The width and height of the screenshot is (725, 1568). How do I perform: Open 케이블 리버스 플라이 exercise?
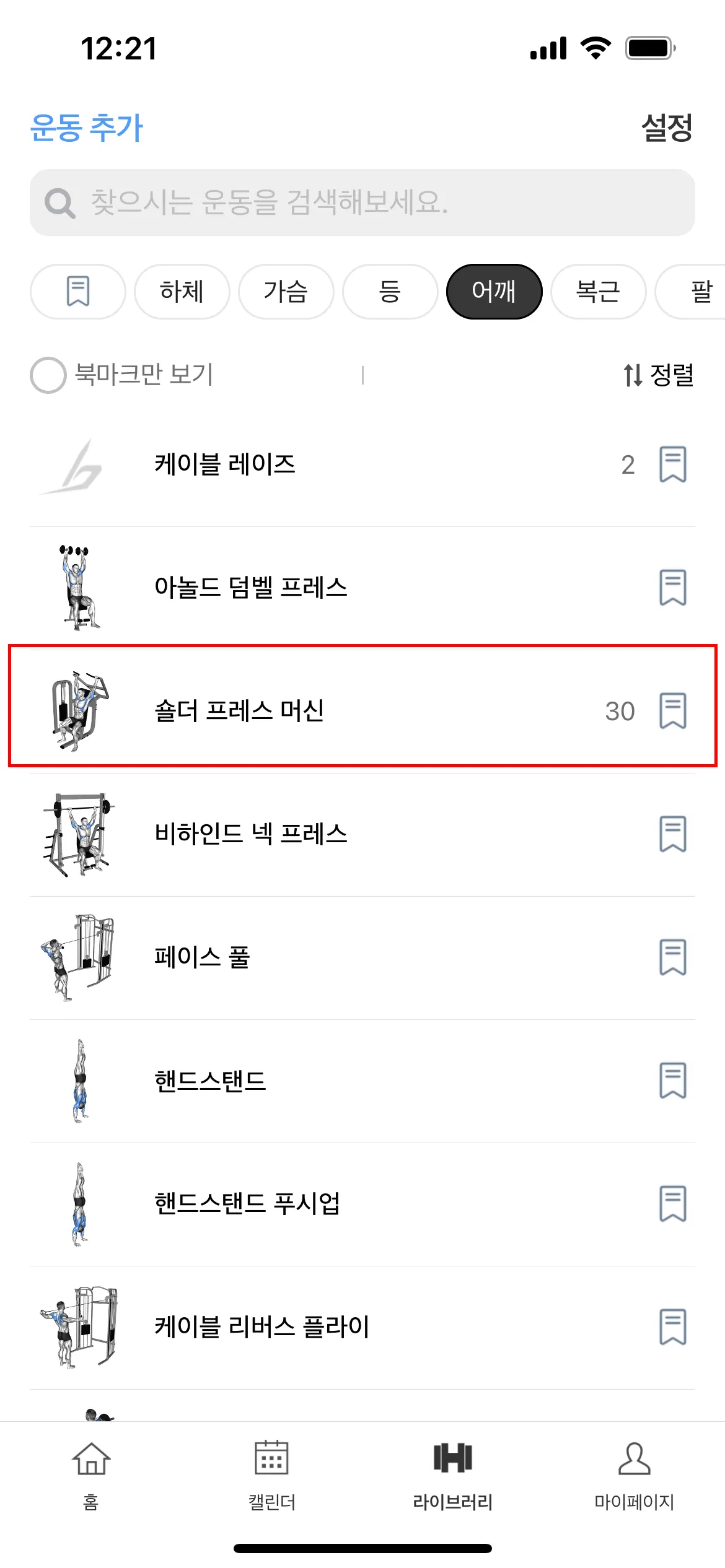point(261,1326)
